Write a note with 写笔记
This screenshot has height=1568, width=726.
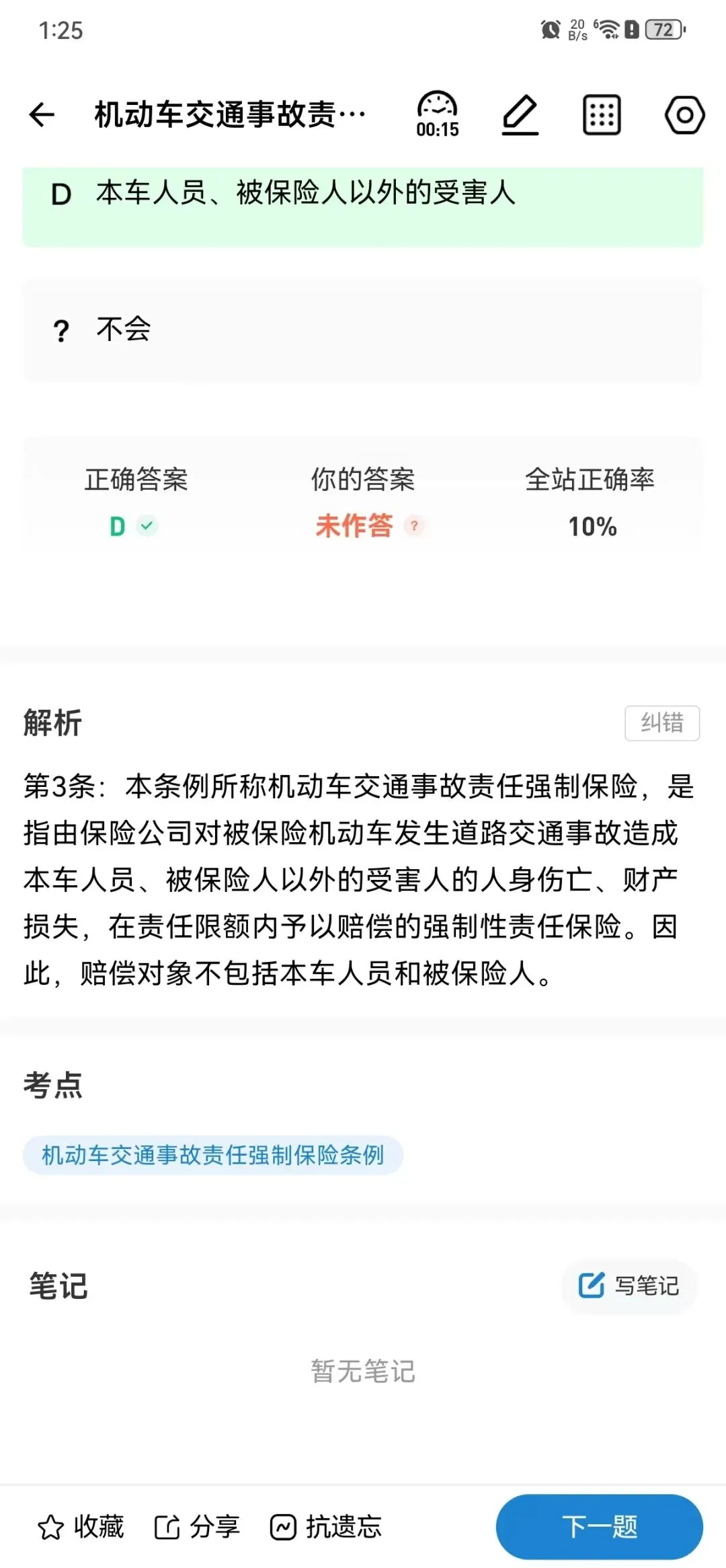[x=629, y=1285]
